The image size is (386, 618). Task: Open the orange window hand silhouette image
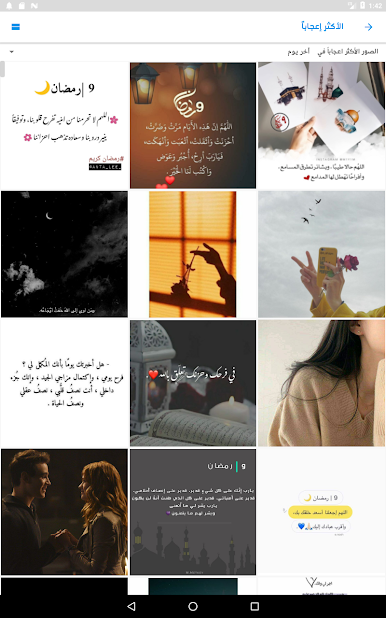193,254
